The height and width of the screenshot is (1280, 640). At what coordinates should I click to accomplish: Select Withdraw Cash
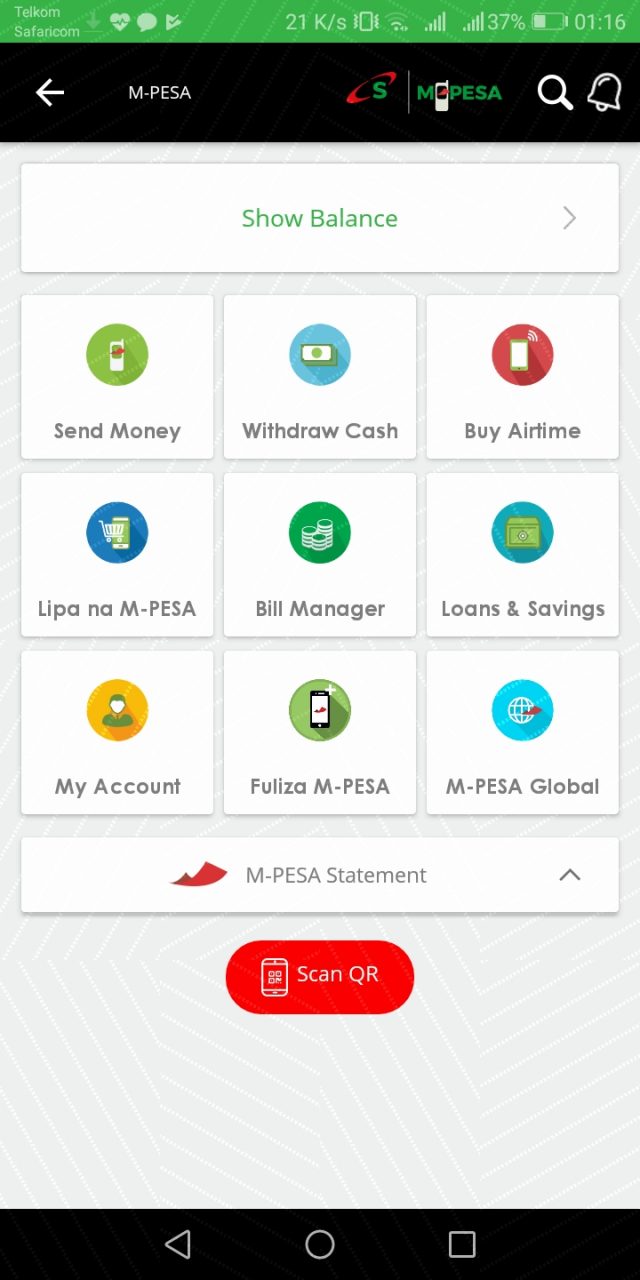(x=320, y=377)
